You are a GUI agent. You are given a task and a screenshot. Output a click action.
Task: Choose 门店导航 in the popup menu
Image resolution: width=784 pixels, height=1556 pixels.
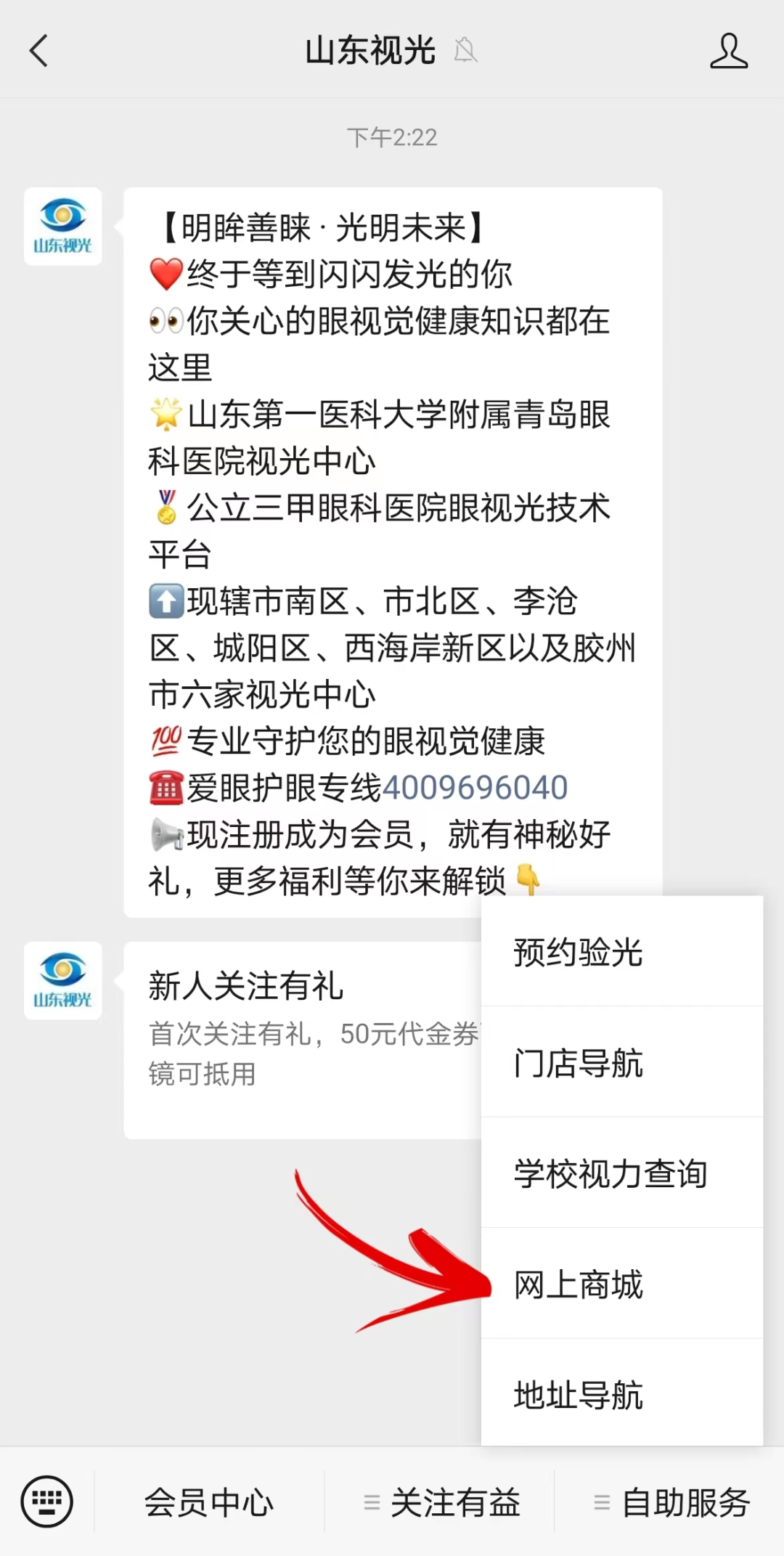pyautogui.click(x=622, y=1062)
